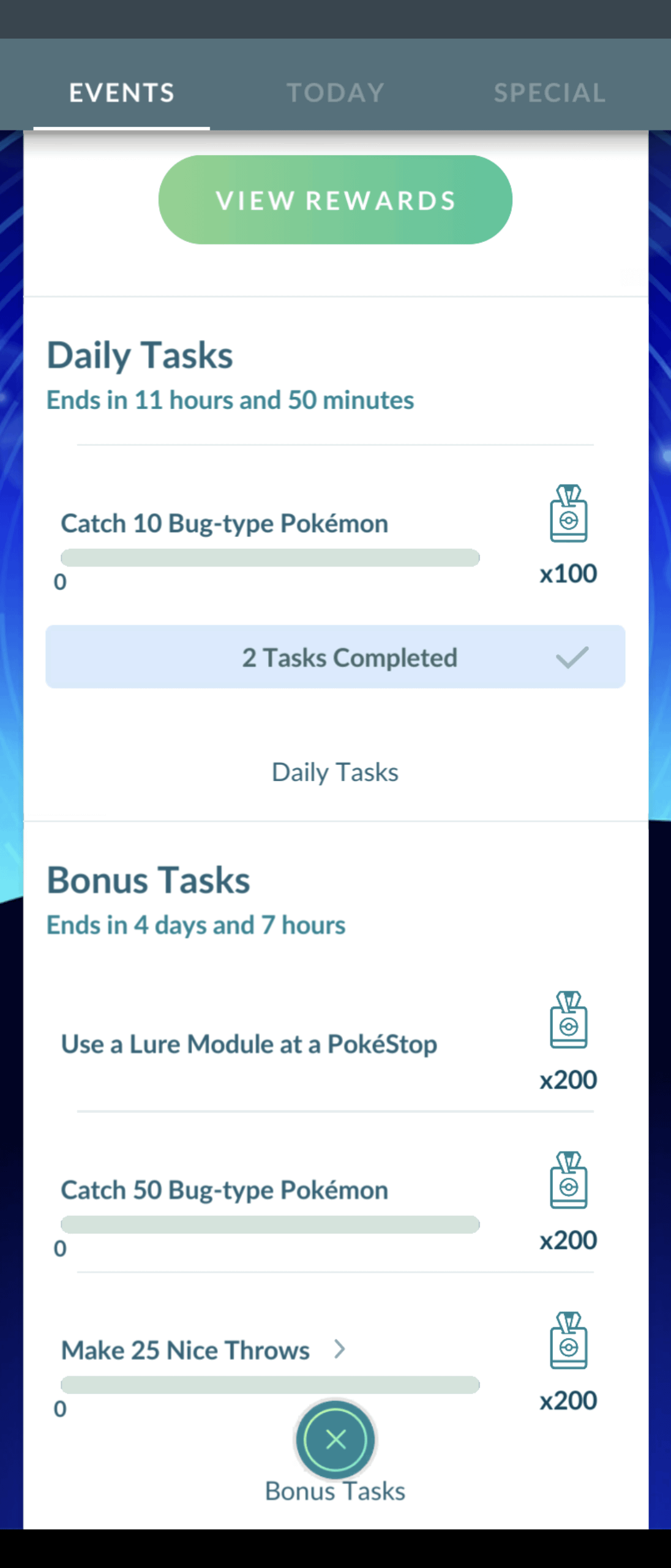
Task: Switch to the Today tab
Action: 335,93
